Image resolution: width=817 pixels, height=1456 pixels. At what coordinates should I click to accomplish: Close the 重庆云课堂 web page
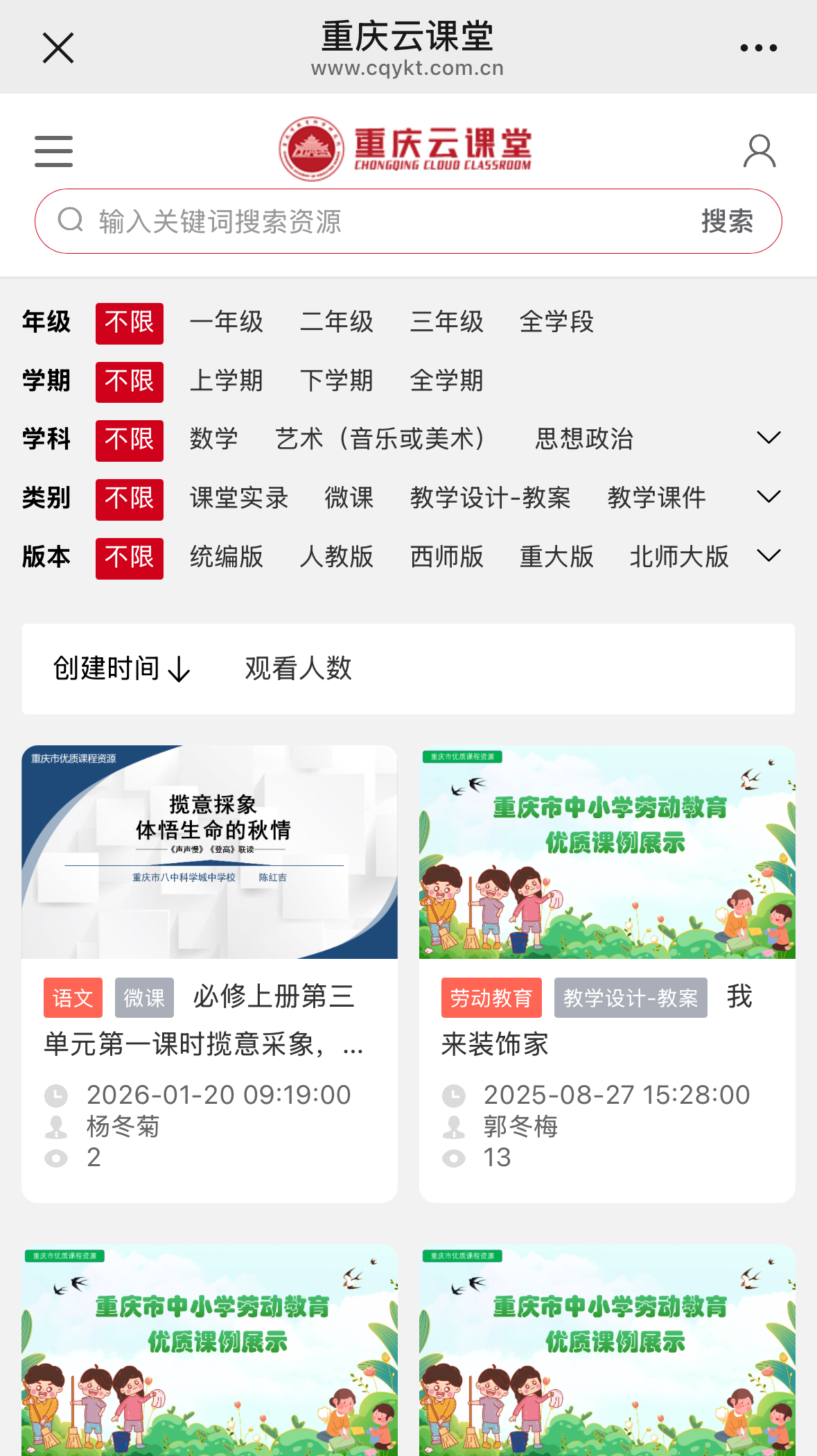58,48
